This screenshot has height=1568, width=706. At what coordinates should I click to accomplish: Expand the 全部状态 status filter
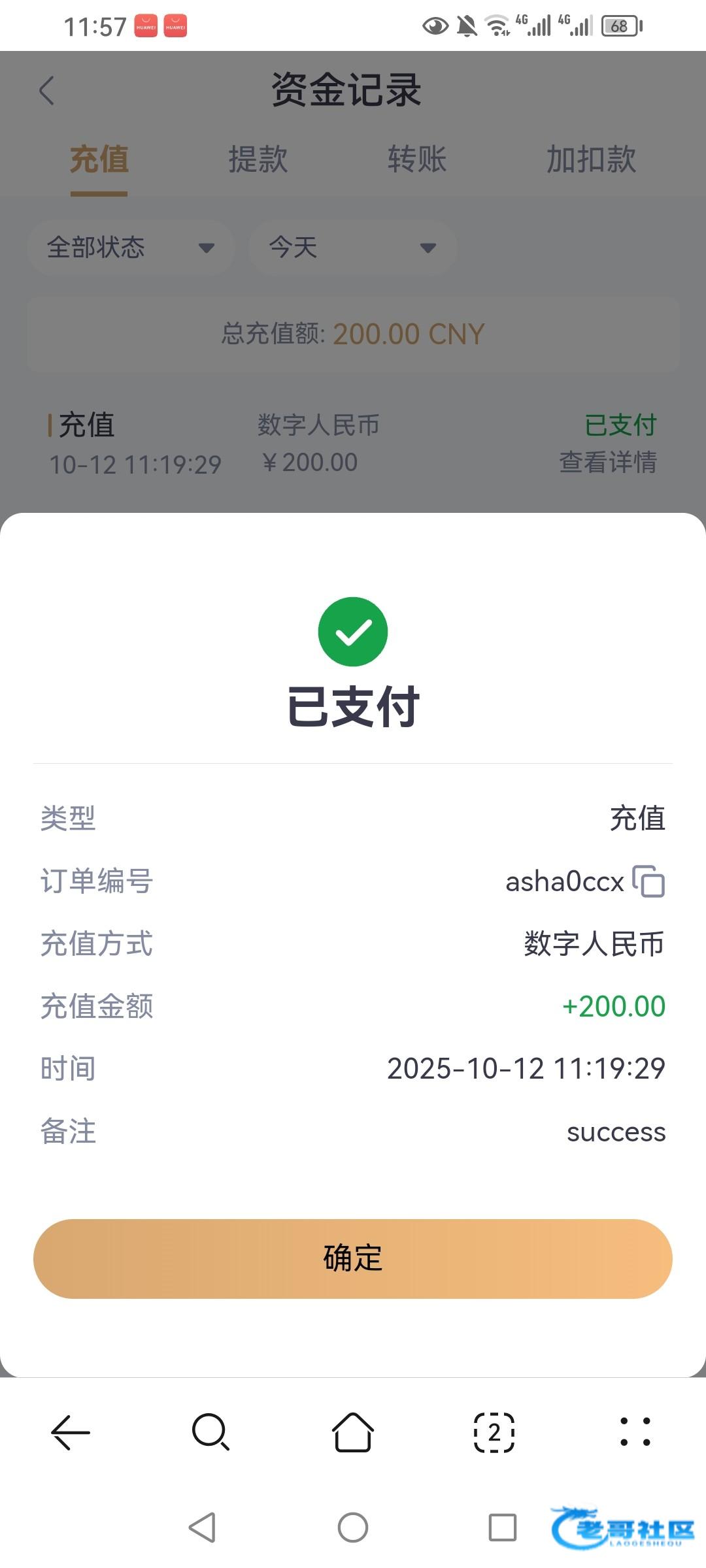[x=131, y=248]
